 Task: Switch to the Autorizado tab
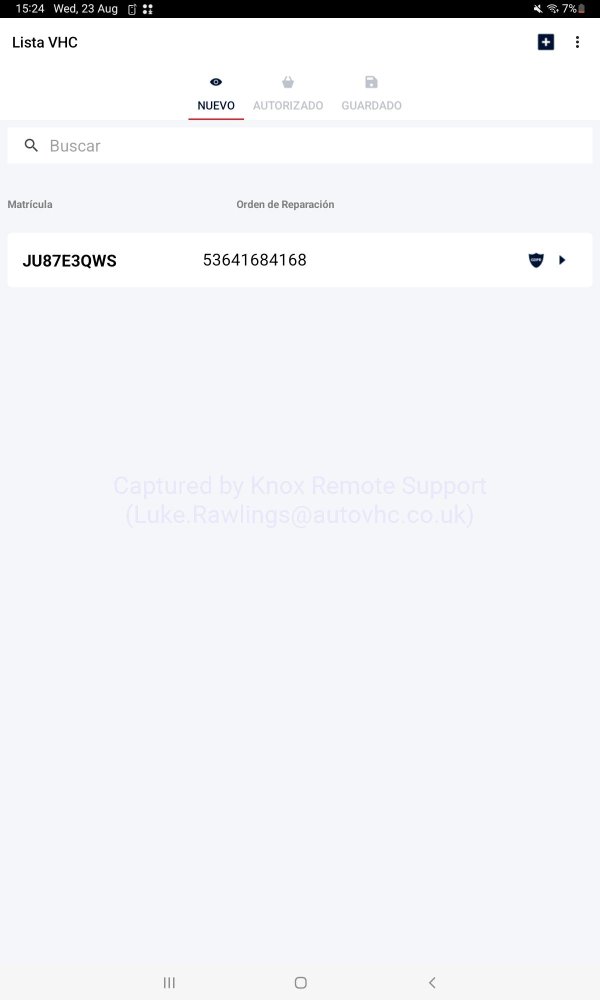tap(288, 95)
